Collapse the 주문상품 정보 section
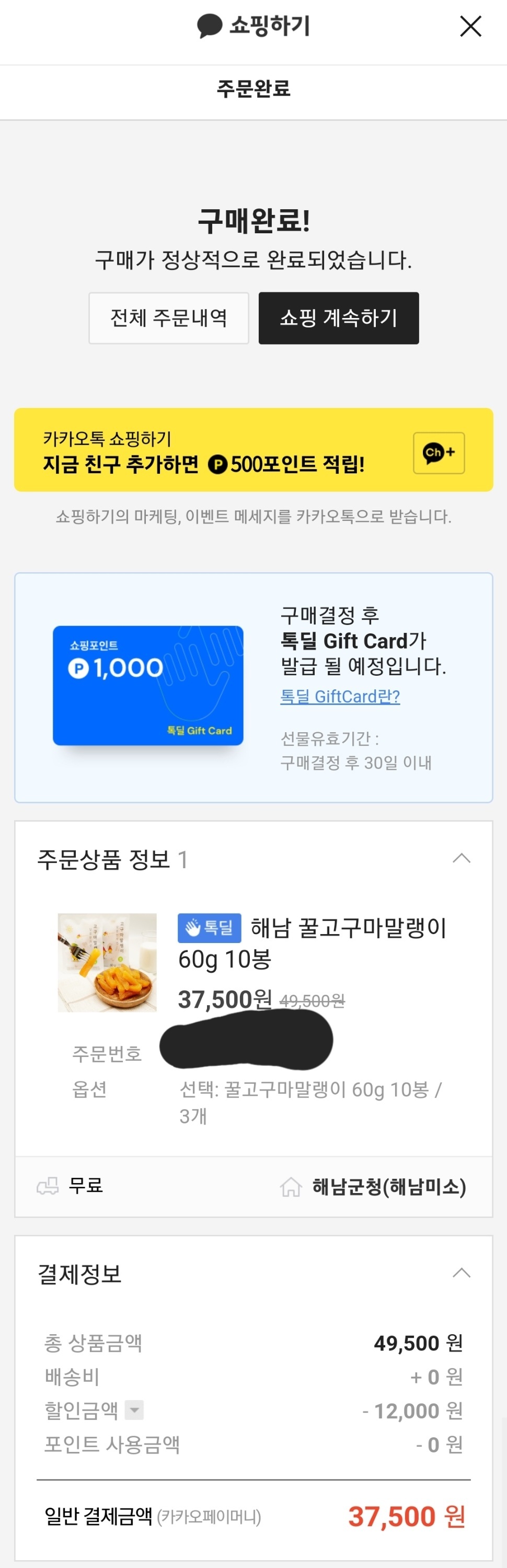 point(462,858)
